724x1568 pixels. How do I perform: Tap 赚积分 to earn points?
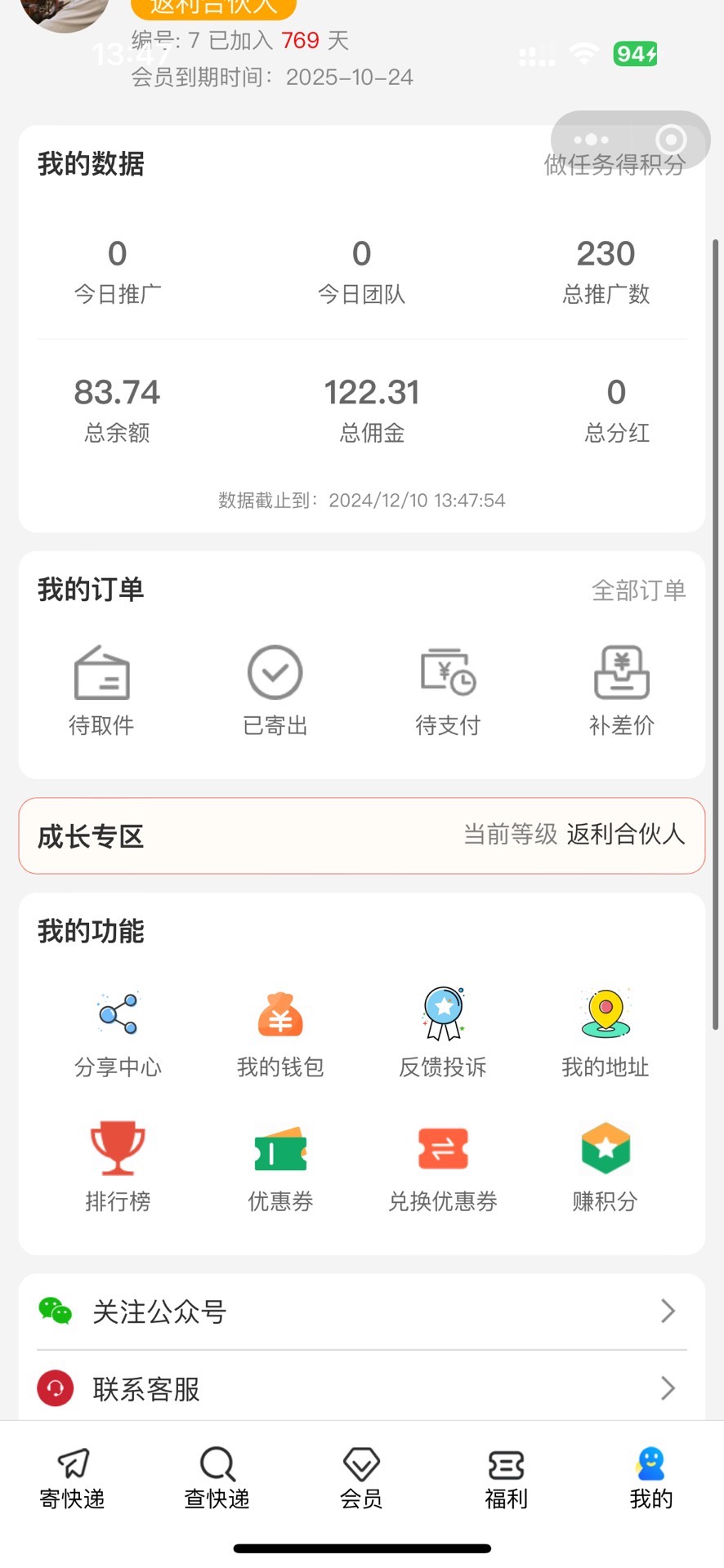(x=606, y=1166)
